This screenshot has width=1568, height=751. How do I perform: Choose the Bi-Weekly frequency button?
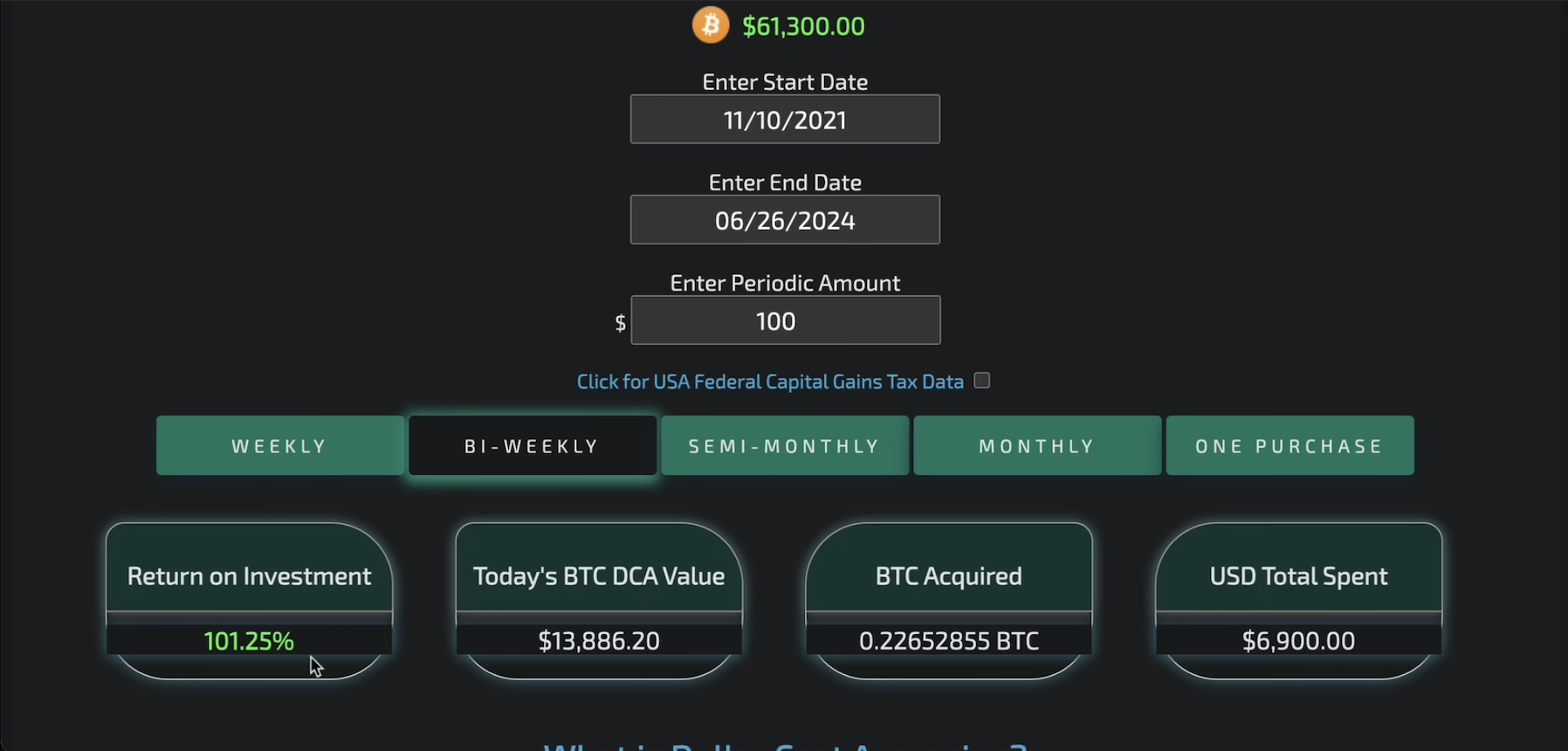pos(532,446)
